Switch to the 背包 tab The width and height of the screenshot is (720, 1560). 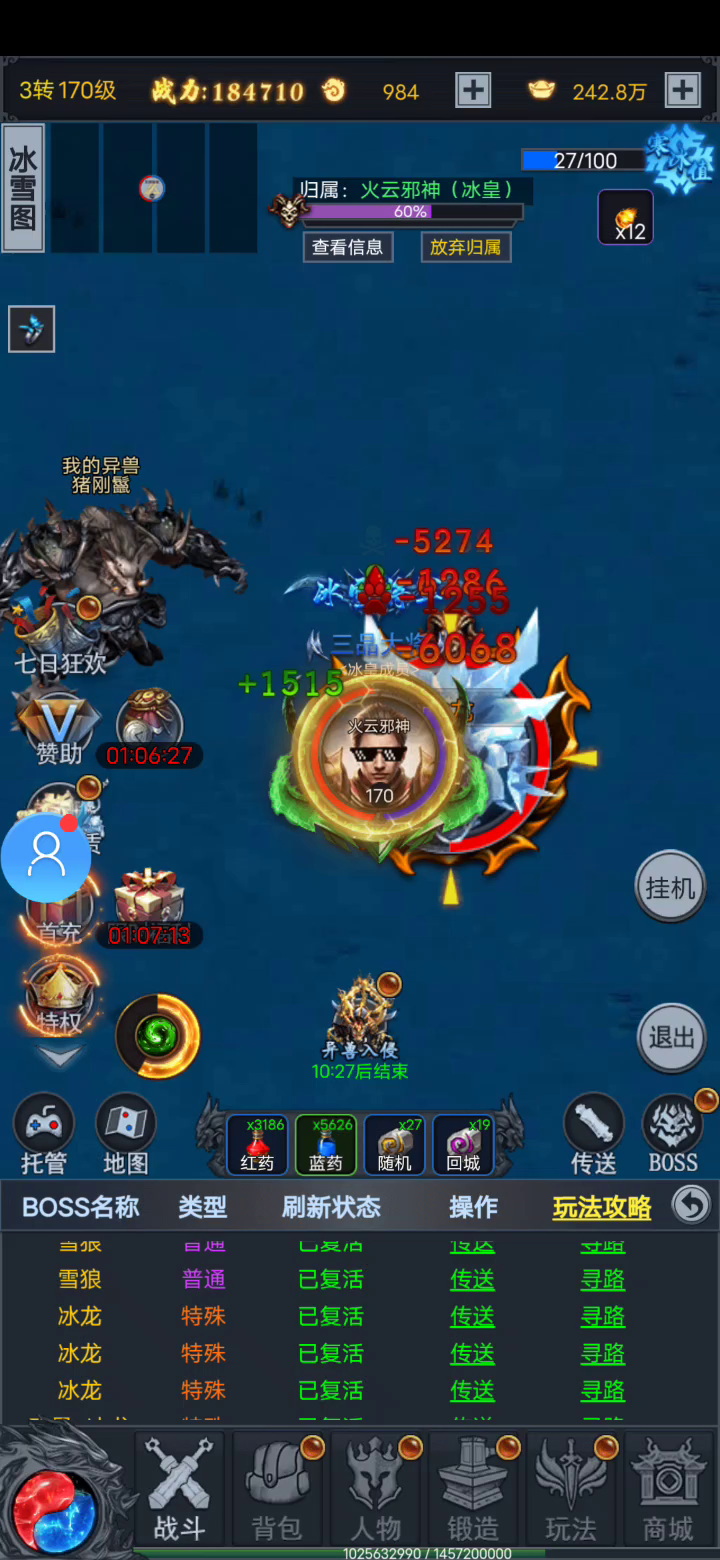(x=278, y=1490)
